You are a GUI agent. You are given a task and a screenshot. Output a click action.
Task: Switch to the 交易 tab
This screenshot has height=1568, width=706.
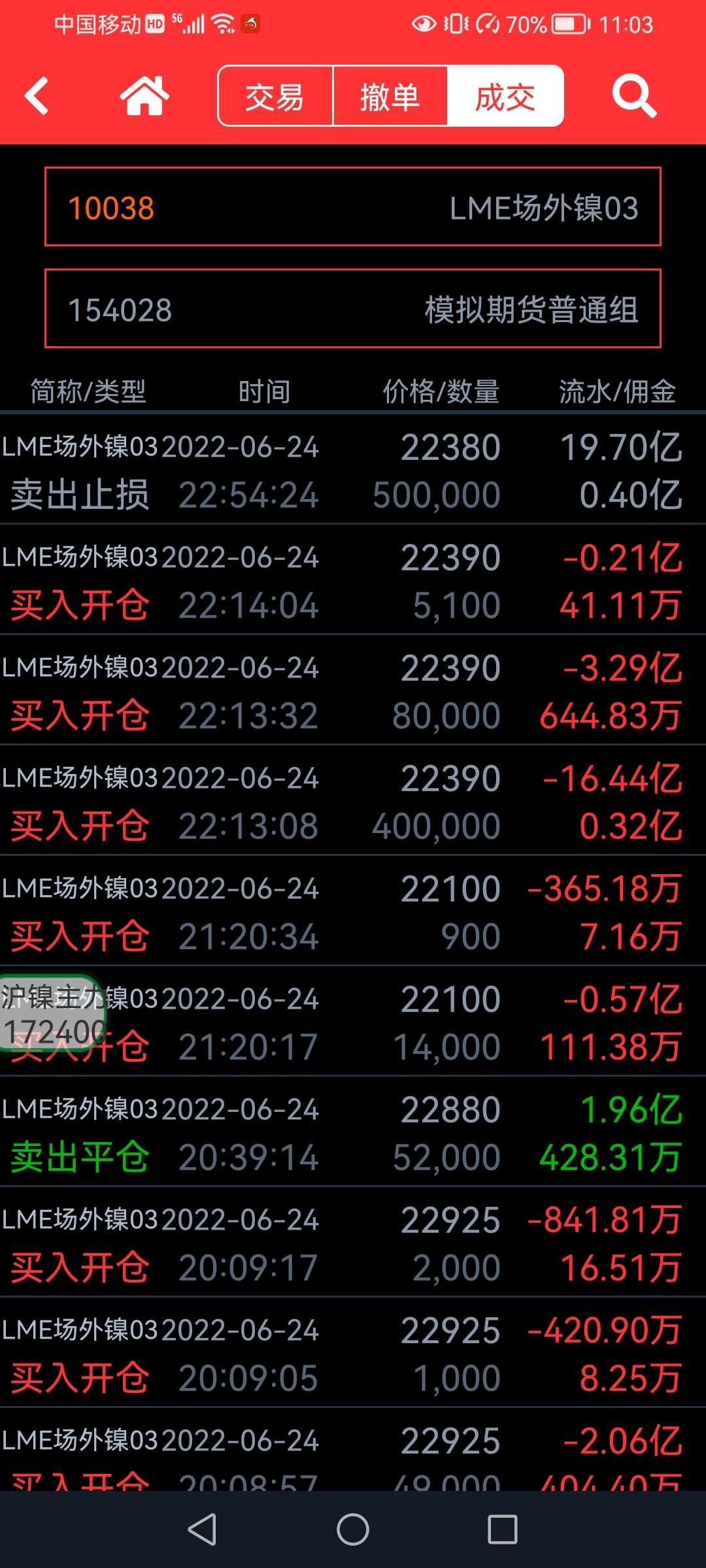[x=275, y=96]
